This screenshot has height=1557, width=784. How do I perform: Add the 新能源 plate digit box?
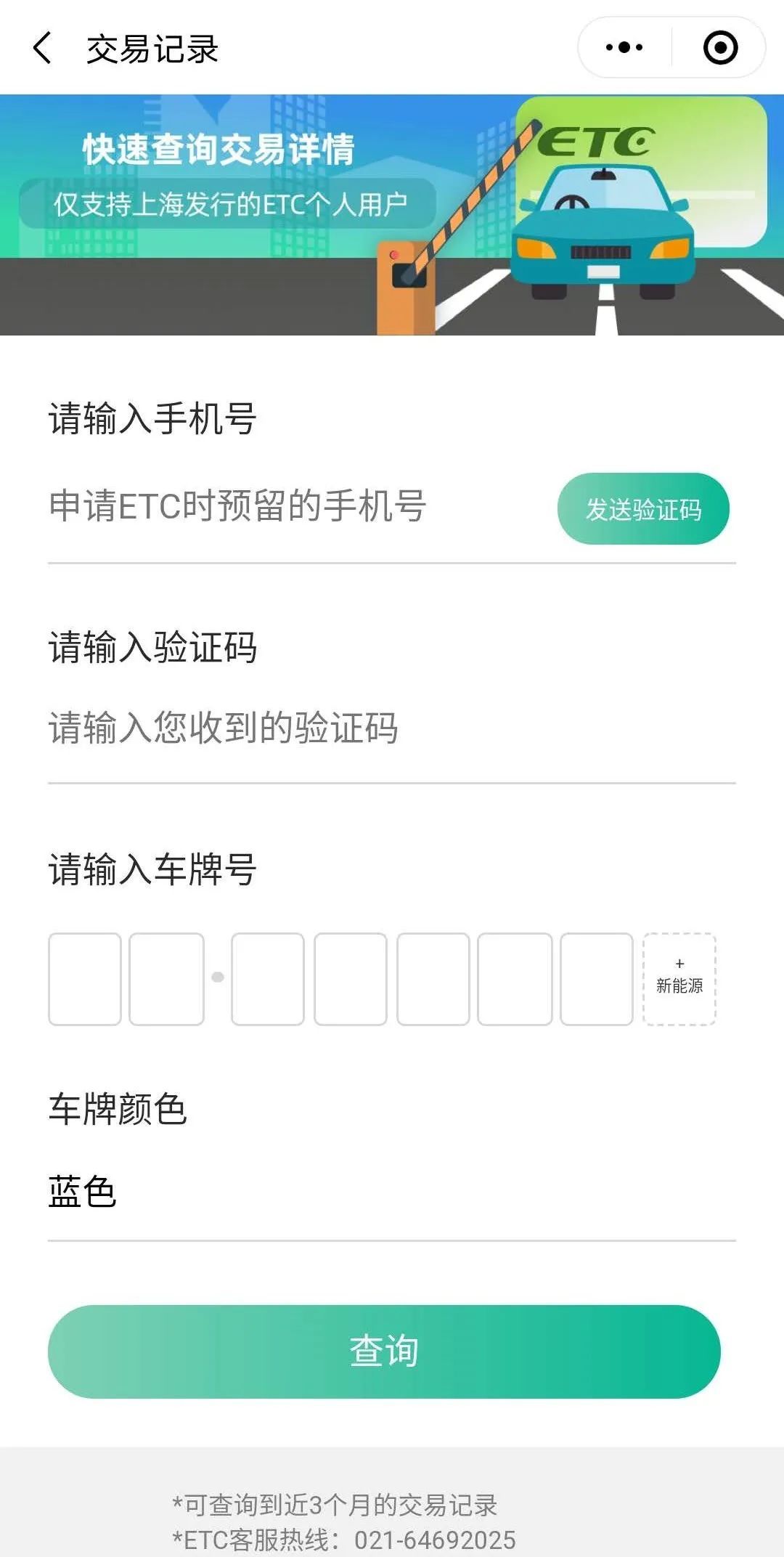pos(679,979)
